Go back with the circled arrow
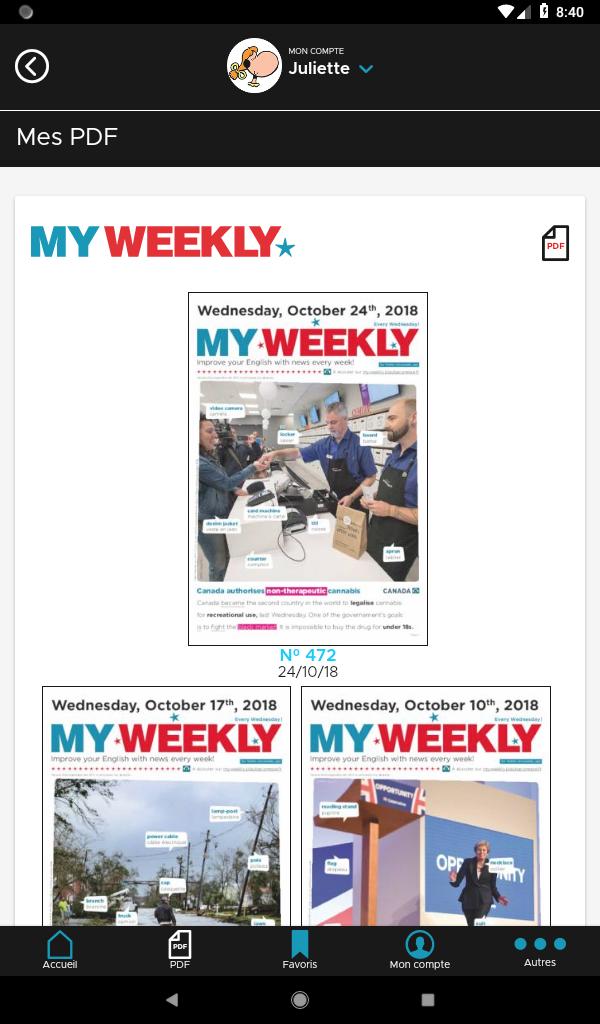 coord(32,67)
